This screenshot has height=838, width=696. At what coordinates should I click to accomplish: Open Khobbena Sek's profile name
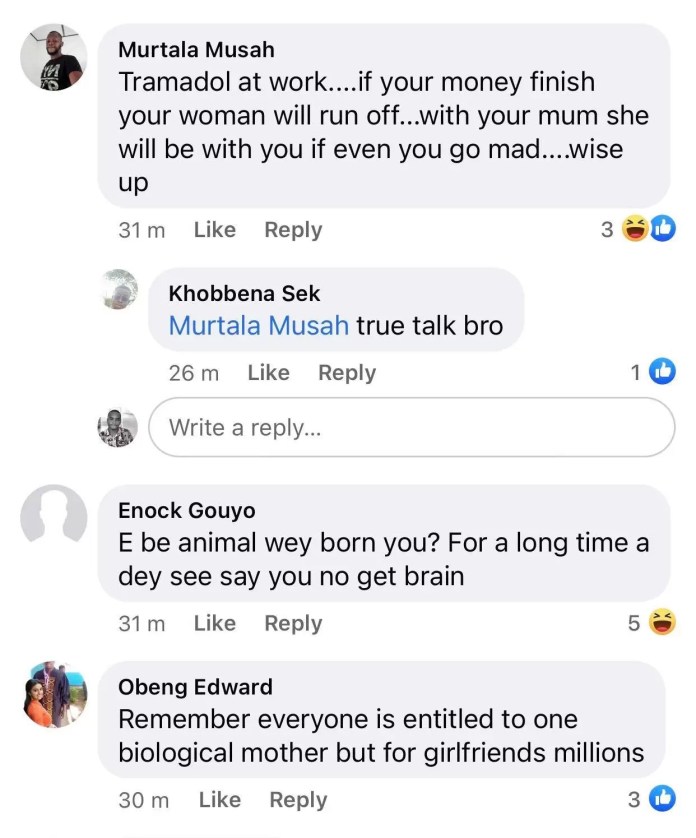(244, 294)
